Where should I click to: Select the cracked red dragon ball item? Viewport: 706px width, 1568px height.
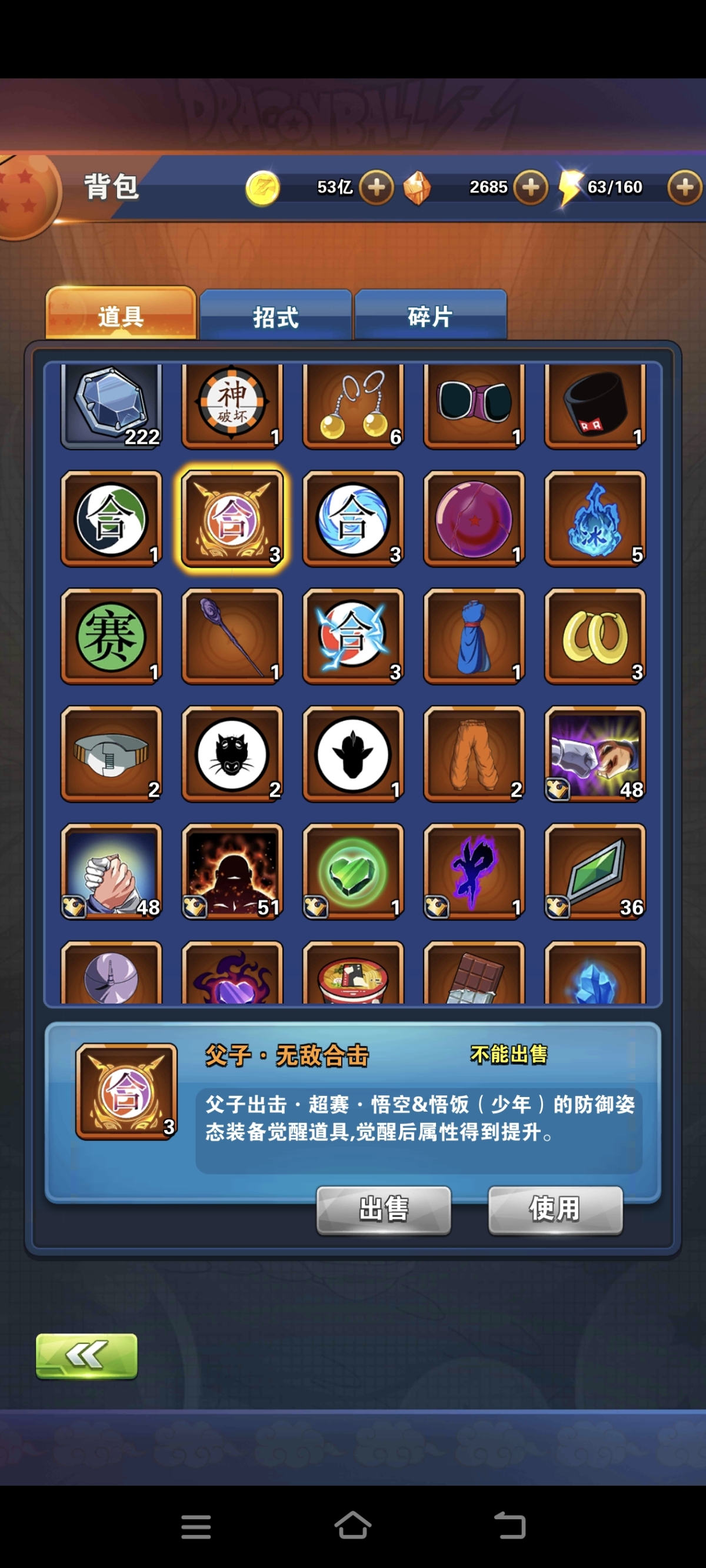pos(474,519)
